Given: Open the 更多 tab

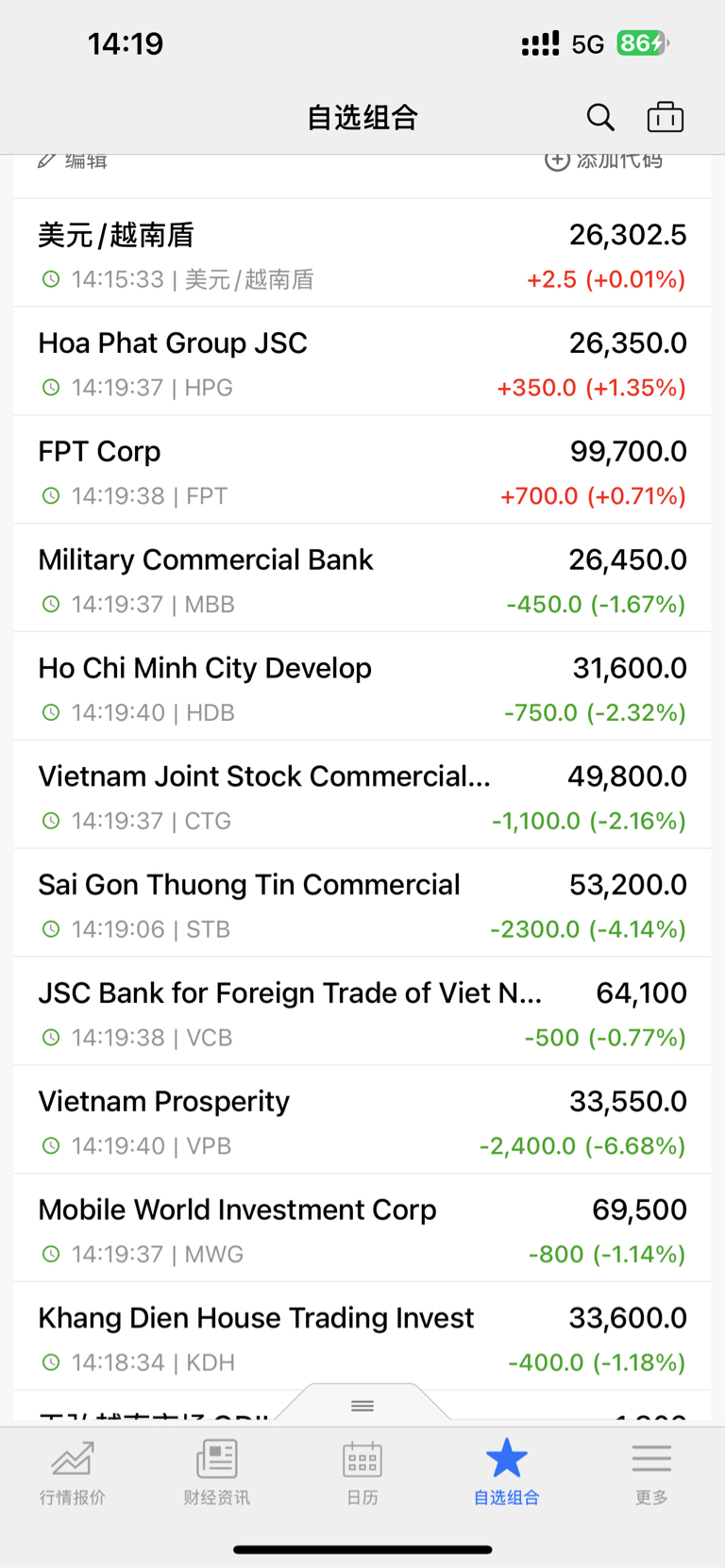Looking at the screenshot, I should tap(651, 1472).
